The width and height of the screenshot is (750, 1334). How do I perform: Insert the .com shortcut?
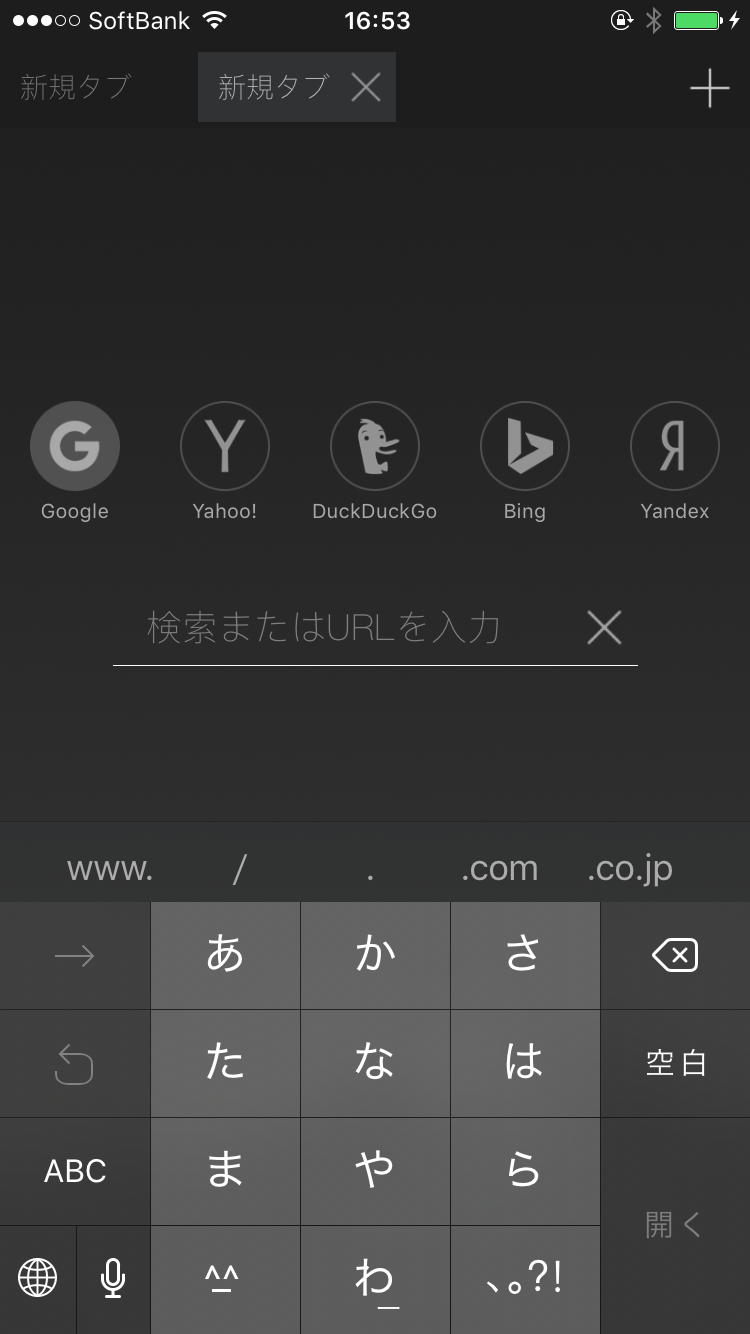[499, 868]
